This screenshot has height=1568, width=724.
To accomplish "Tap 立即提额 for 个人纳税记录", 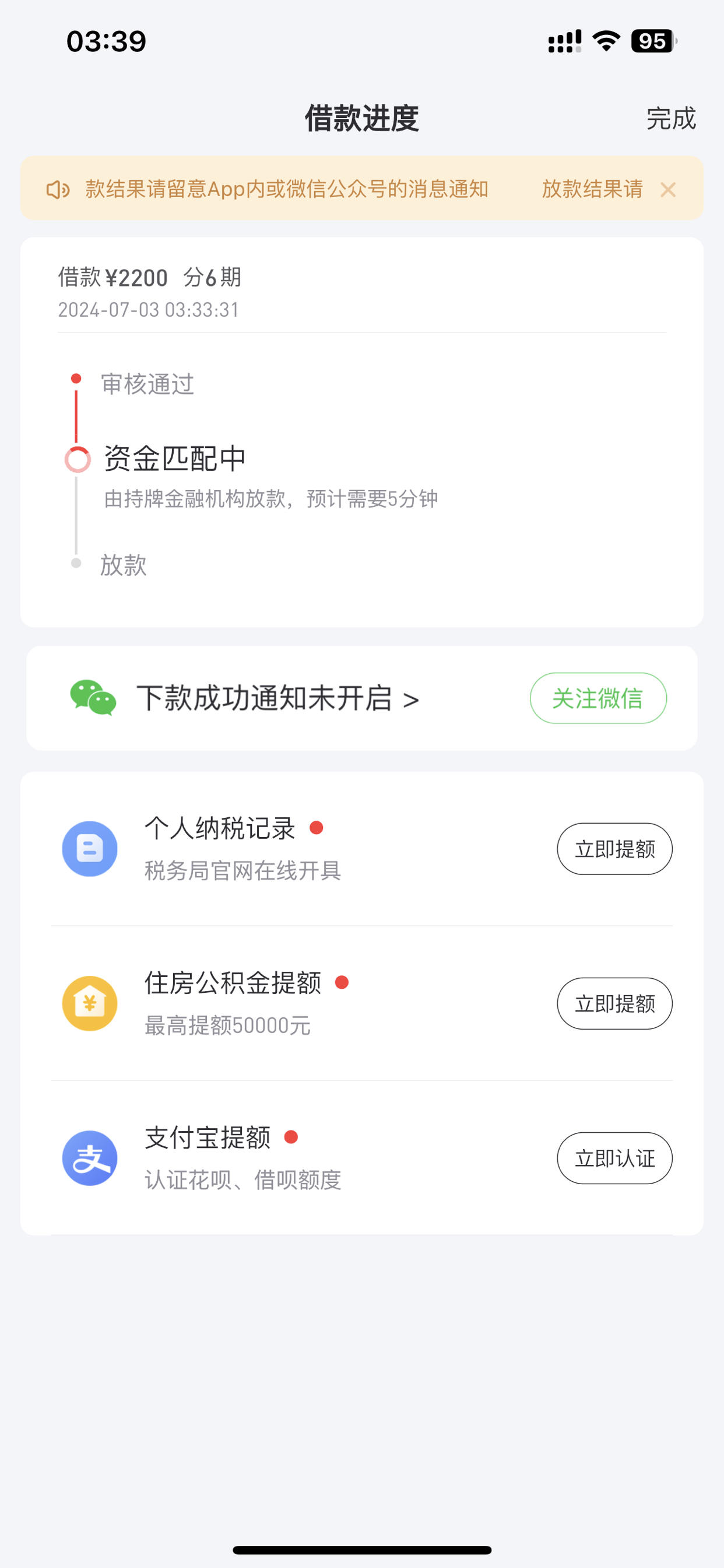I will pyautogui.click(x=614, y=849).
